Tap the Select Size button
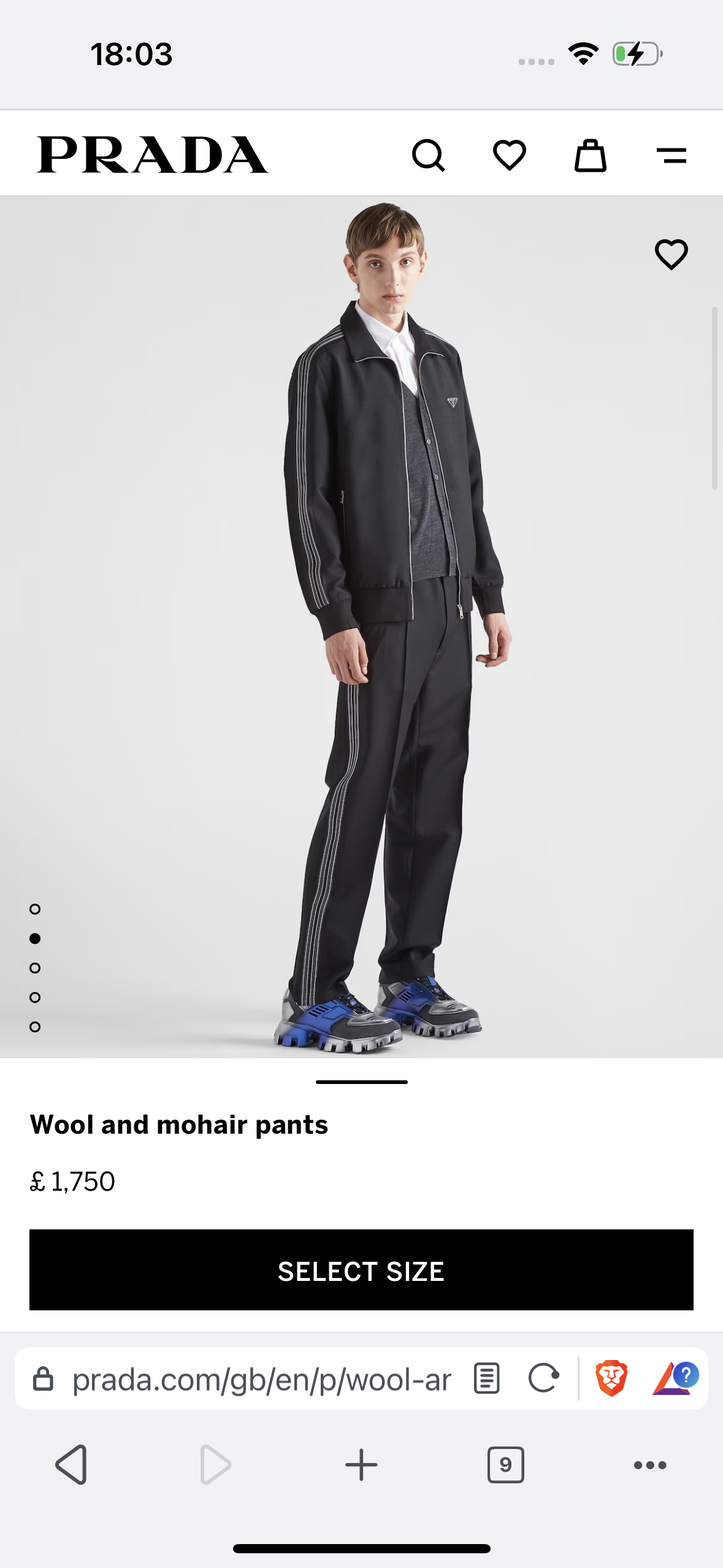The height and width of the screenshot is (1568, 723). click(x=361, y=1270)
